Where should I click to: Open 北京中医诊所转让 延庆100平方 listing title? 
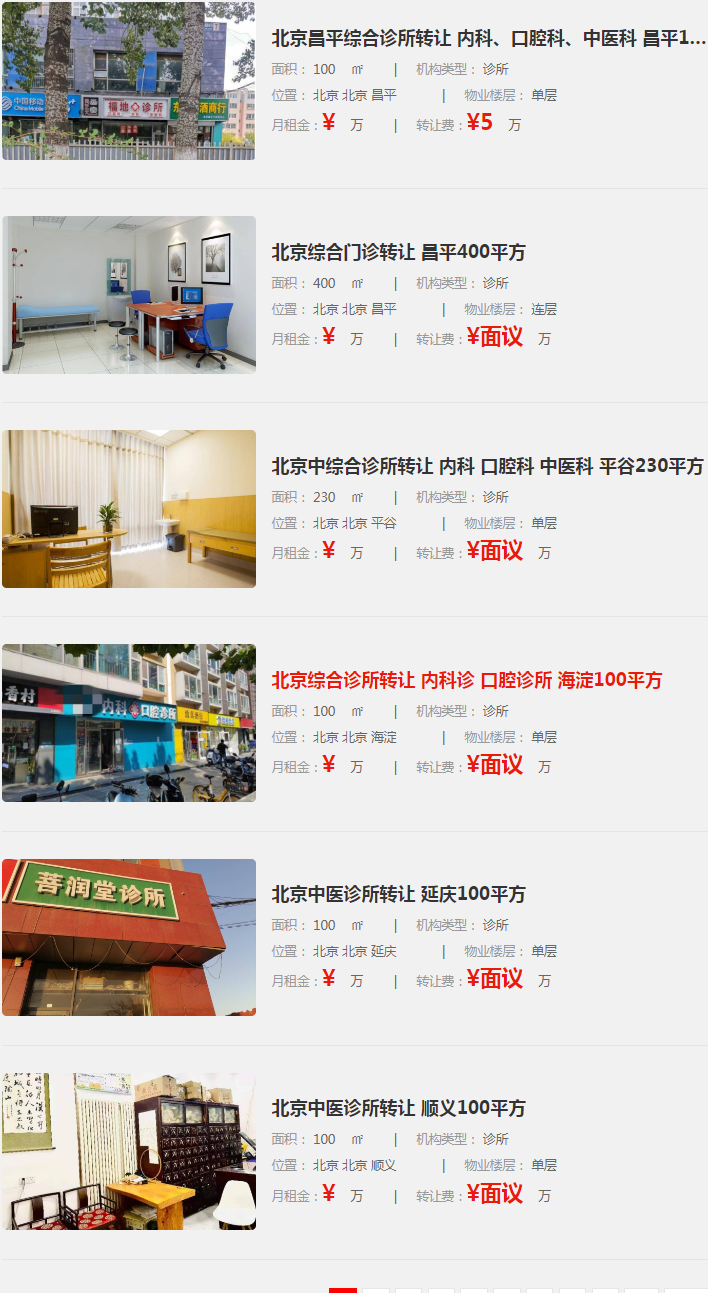(398, 894)
